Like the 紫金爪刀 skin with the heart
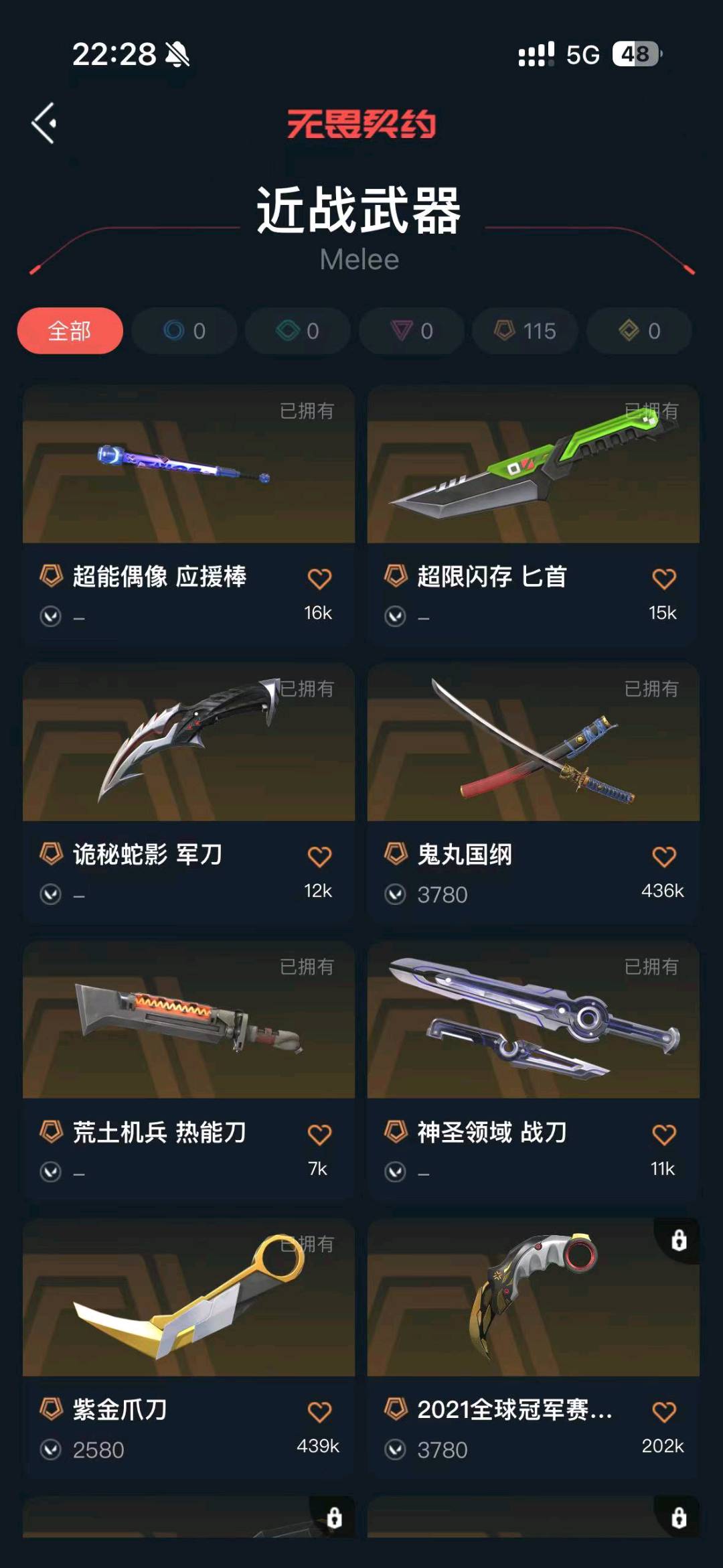The height and width of the screenshot is (1568, 723). coord(319,1411)
